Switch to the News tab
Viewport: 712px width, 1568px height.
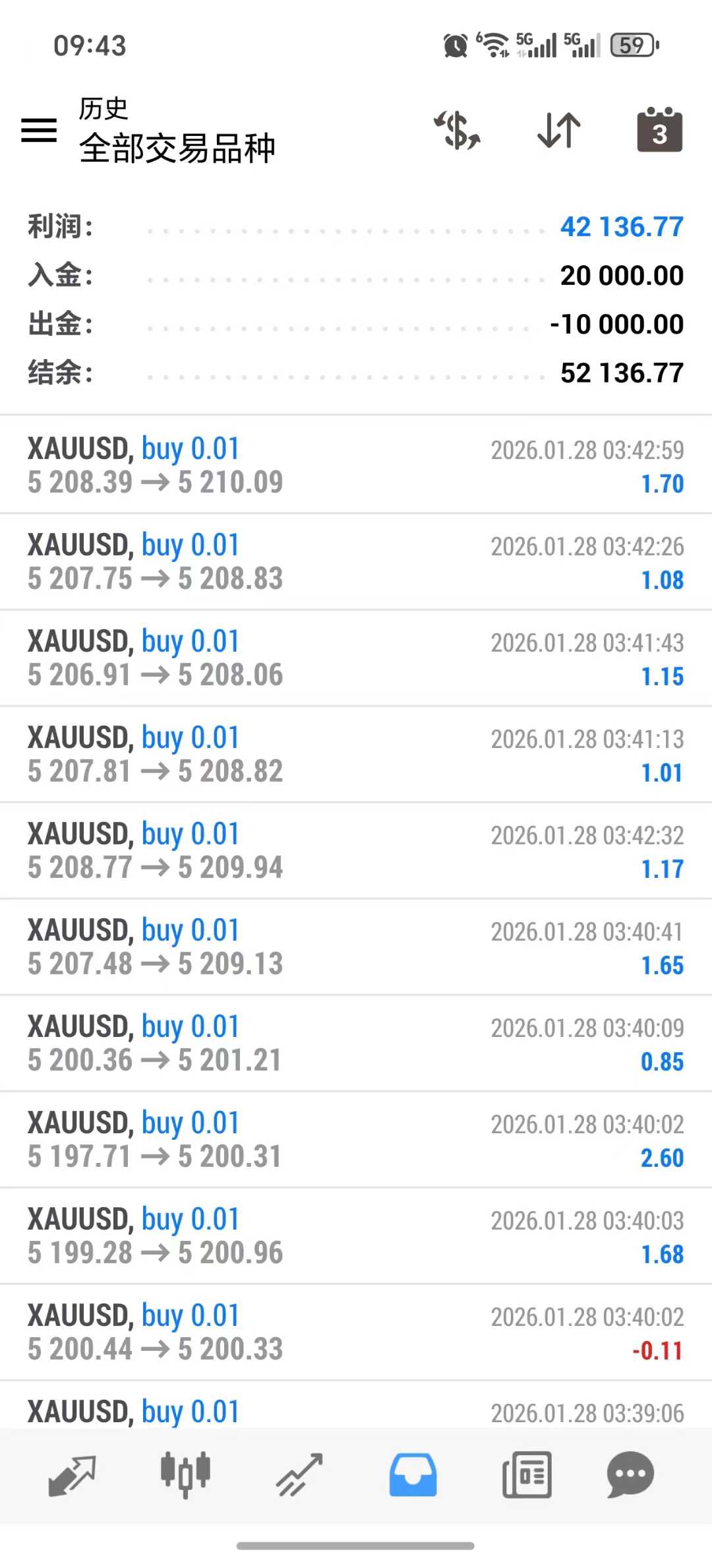click(x=527, y=1475)
